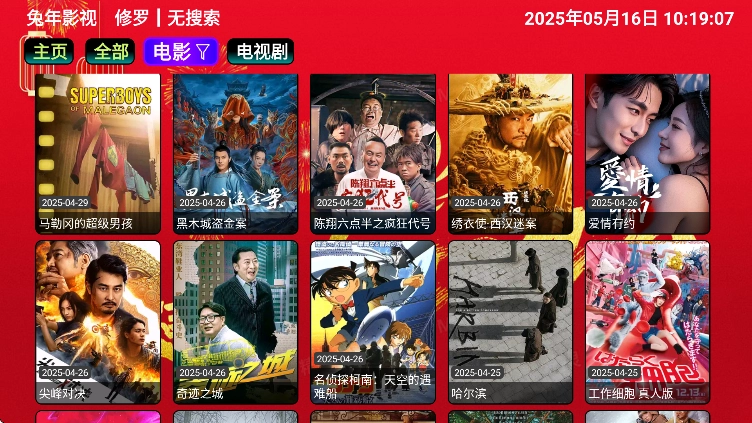Switch to the 电视剧 tab
Image resolution: width=752 pixels, height=423 pixels.
[x=260, y=52]
